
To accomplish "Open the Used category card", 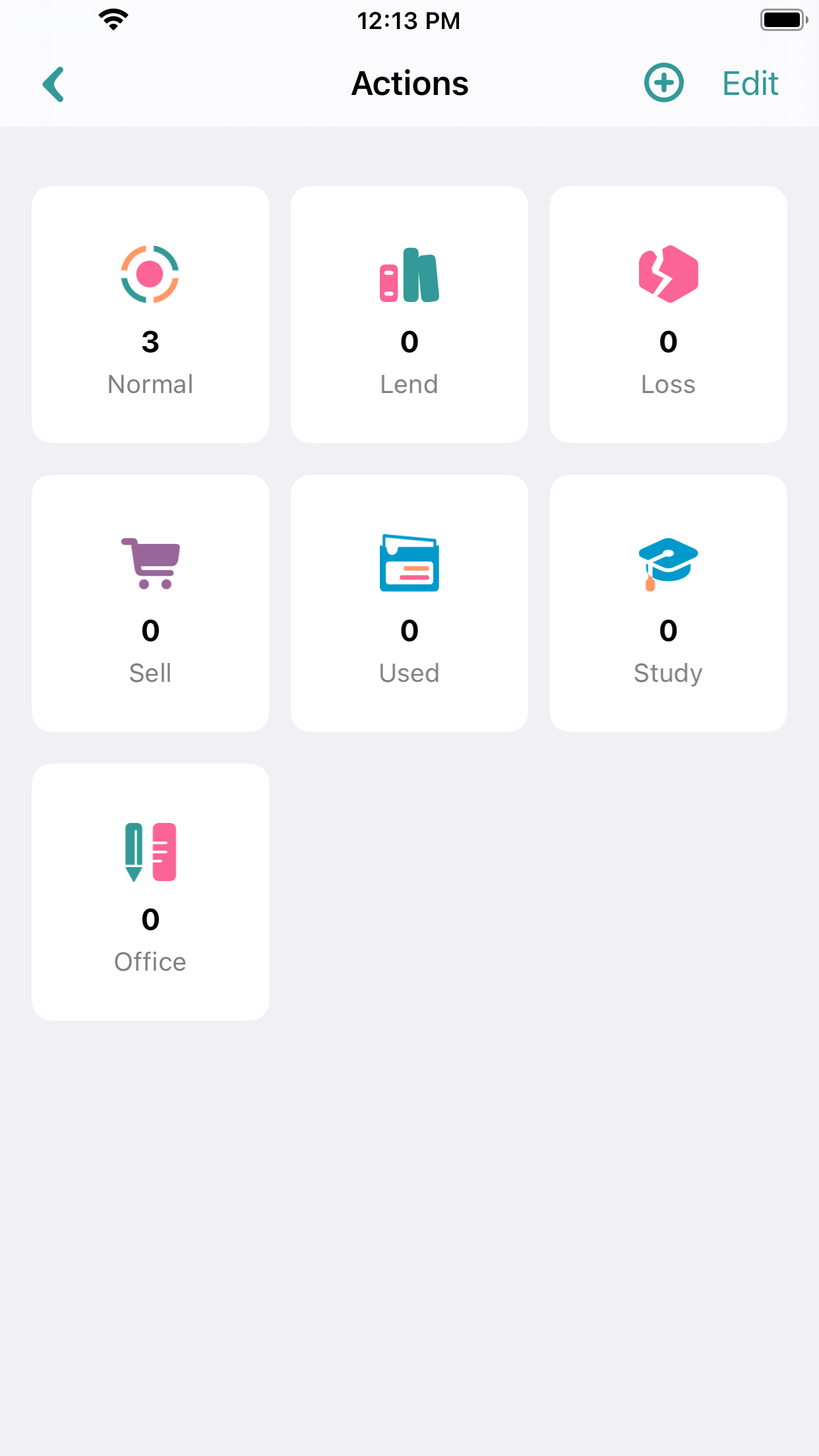I will click(409, 602).
